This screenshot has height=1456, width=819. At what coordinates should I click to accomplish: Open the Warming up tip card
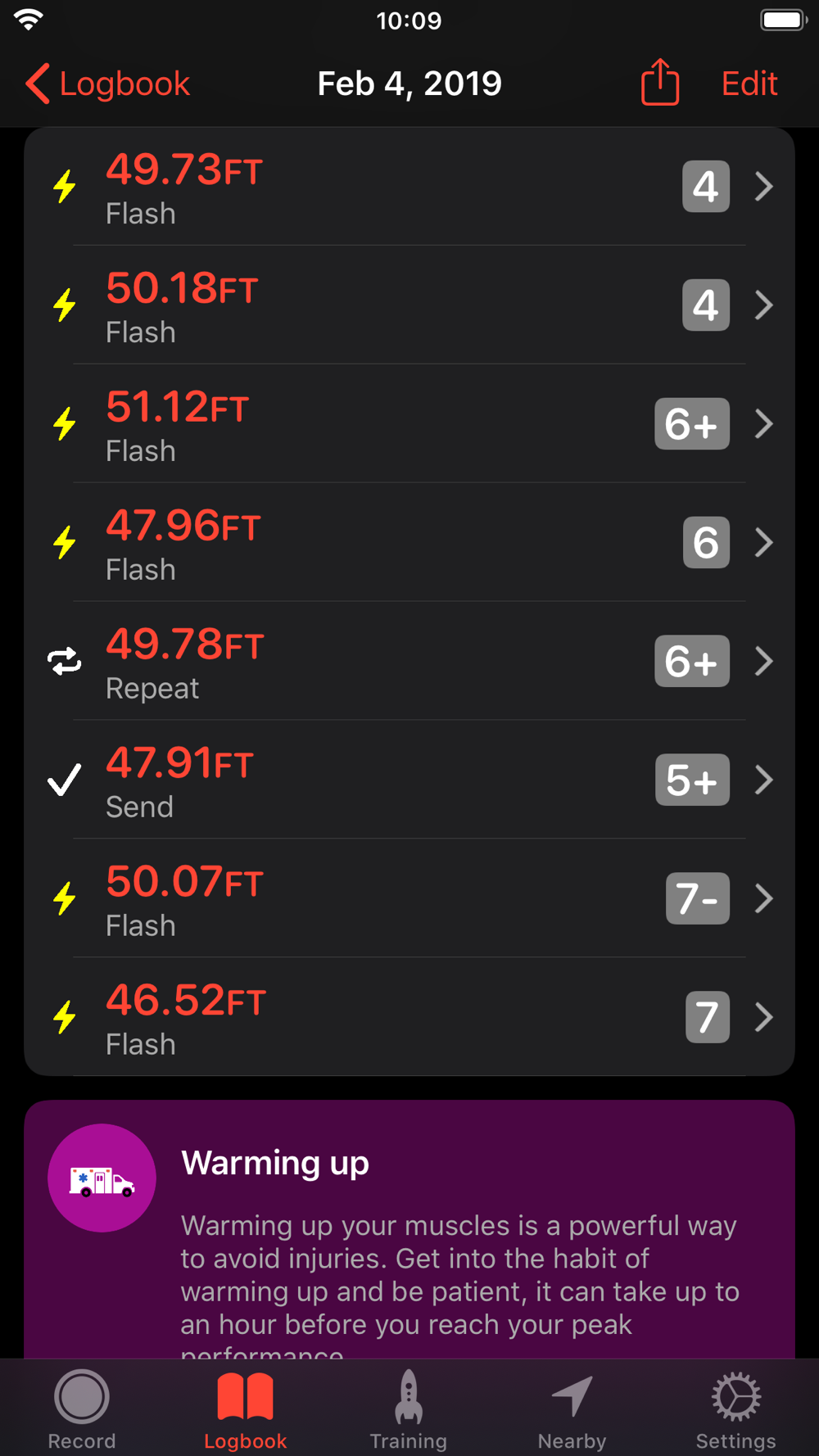[409, 1229]
